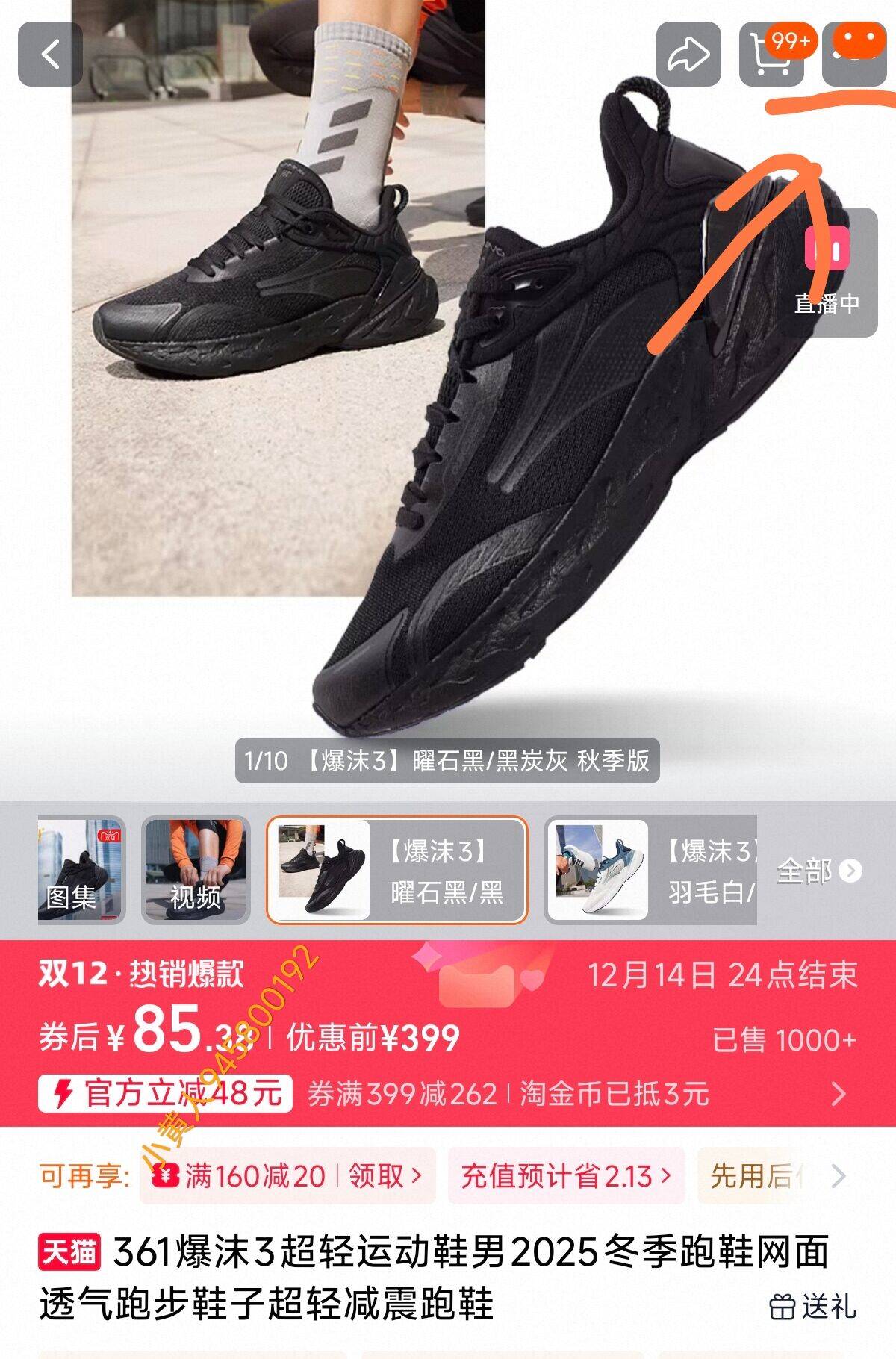896x1359 pixels.
Task: Tap 送礼 to send as gift
Action: point(813,1307)
